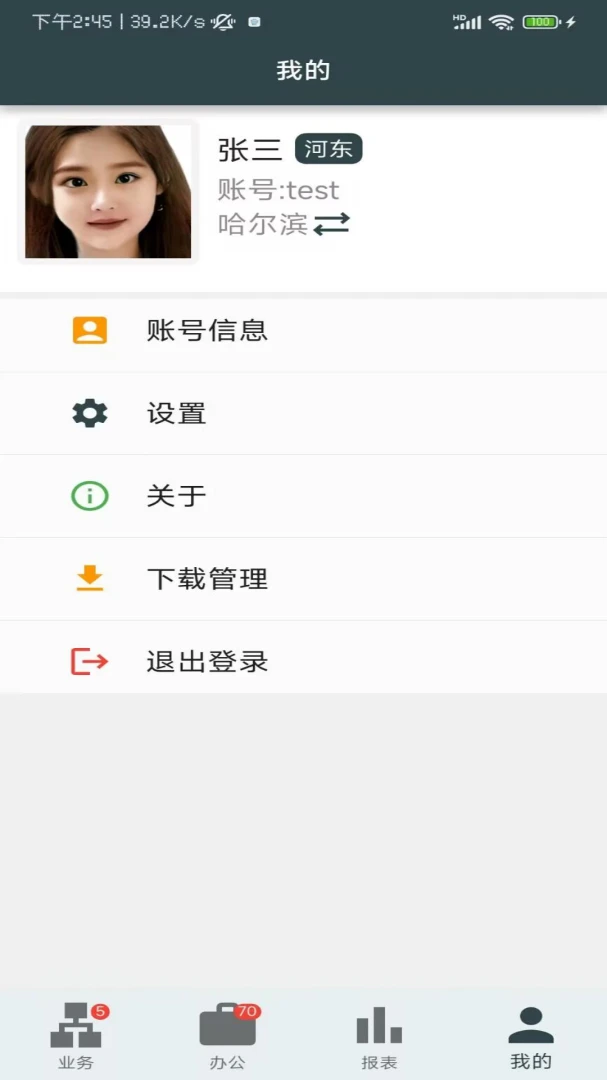Image resolution: width=607 pixels, height=1080 pixels.
Task: Open 设置 settings
Action: pyautogui.click(x=303, y=414)
